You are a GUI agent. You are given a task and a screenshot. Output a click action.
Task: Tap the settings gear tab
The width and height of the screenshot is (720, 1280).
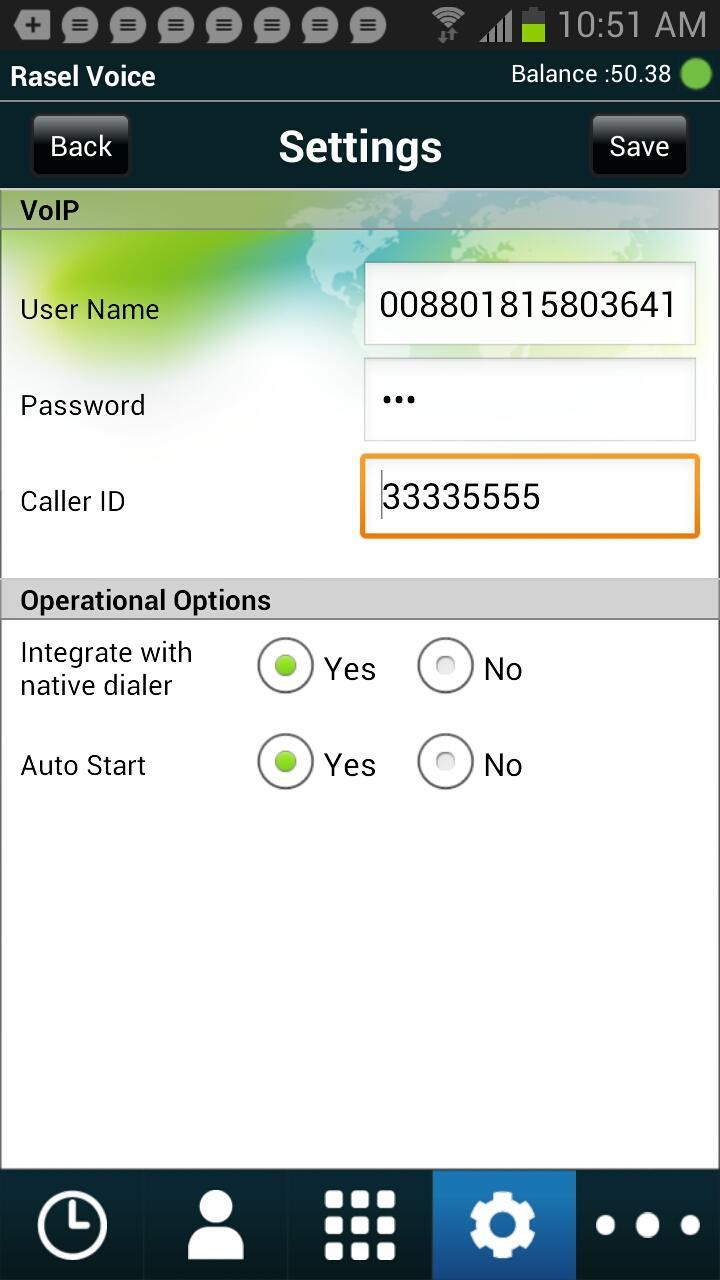(x=504, y=1224)
